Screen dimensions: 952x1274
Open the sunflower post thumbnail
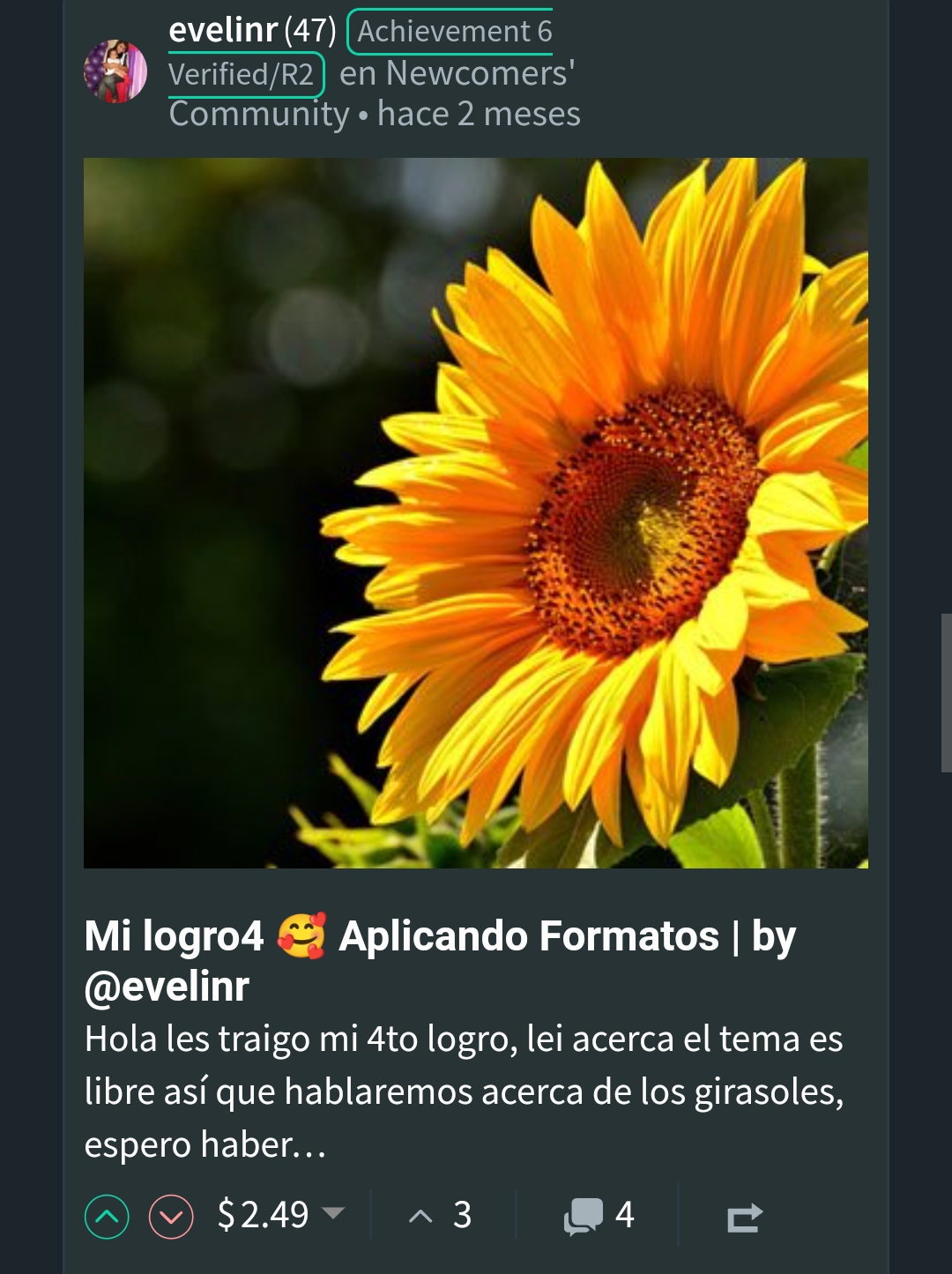pos(476,512)
